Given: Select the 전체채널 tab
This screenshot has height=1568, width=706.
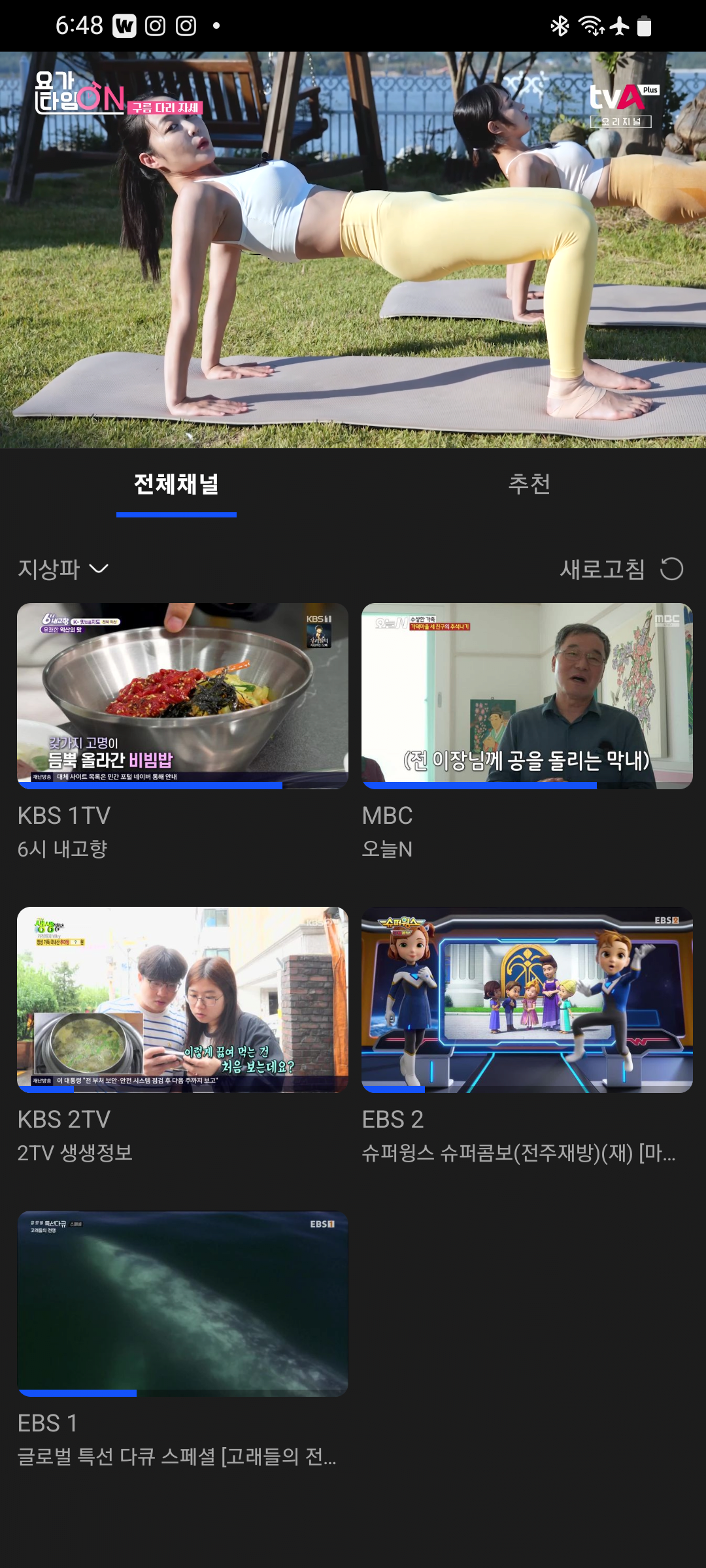Looking at the screenshot, I should pos(176,484).
